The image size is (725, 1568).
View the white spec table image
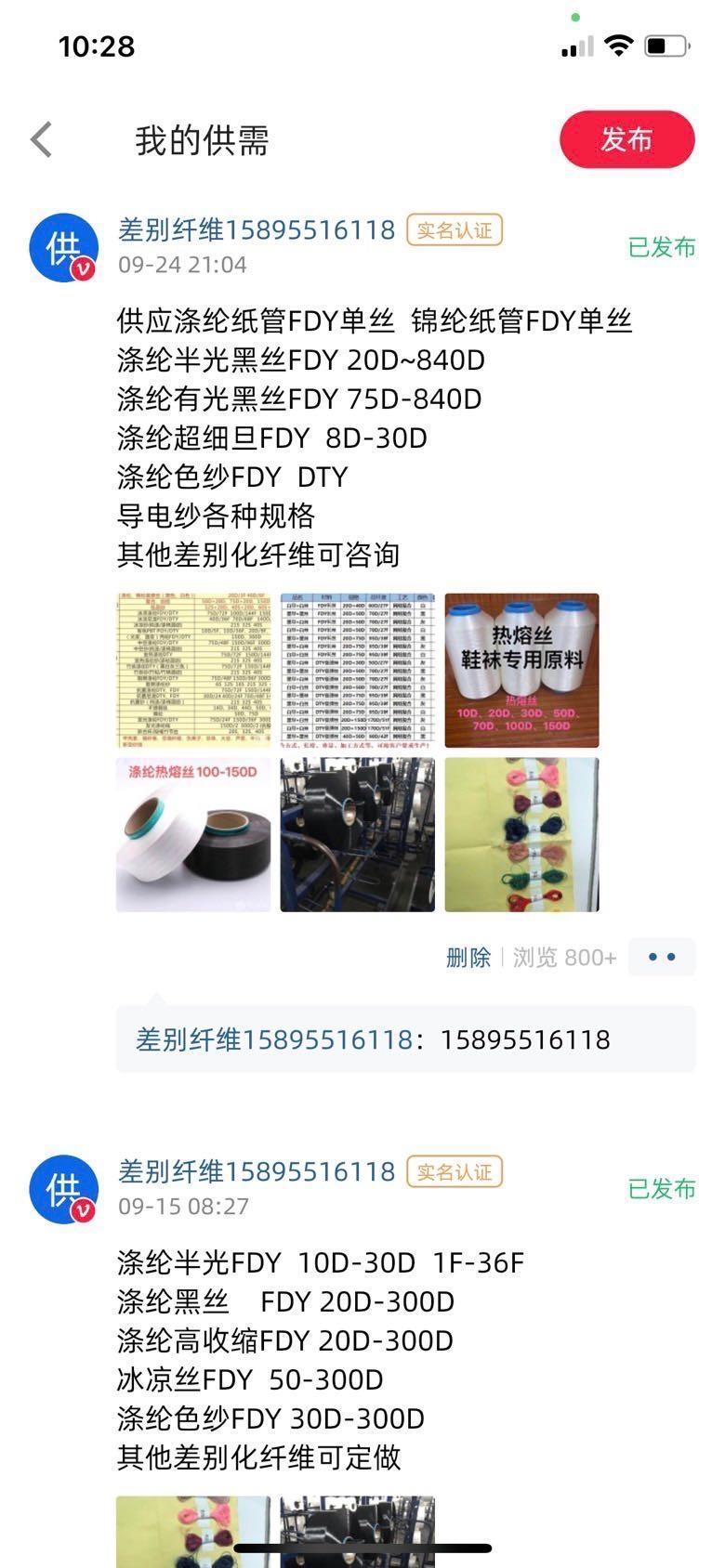357,670
